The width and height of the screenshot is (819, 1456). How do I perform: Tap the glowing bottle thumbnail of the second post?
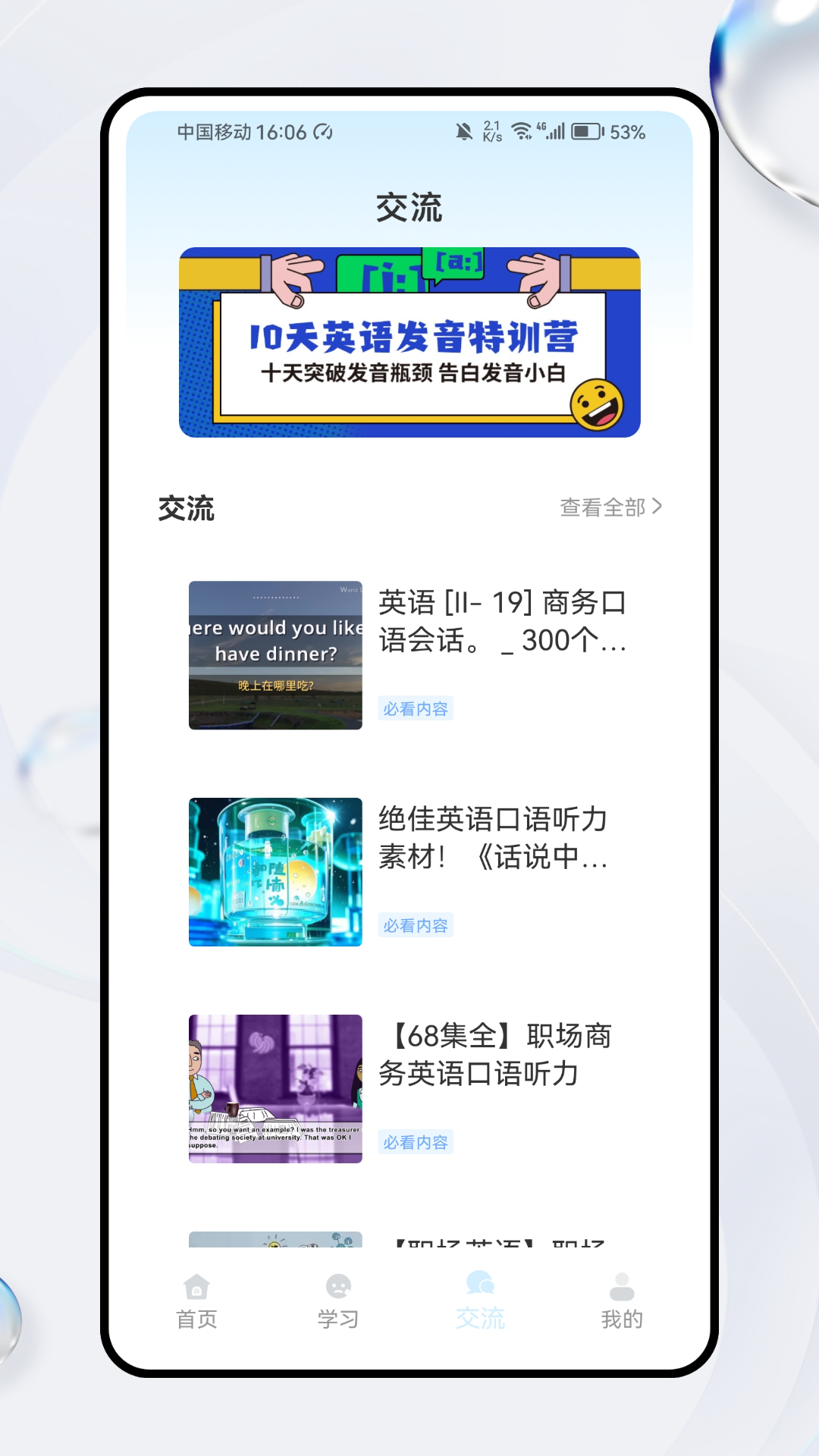[275, 872]
